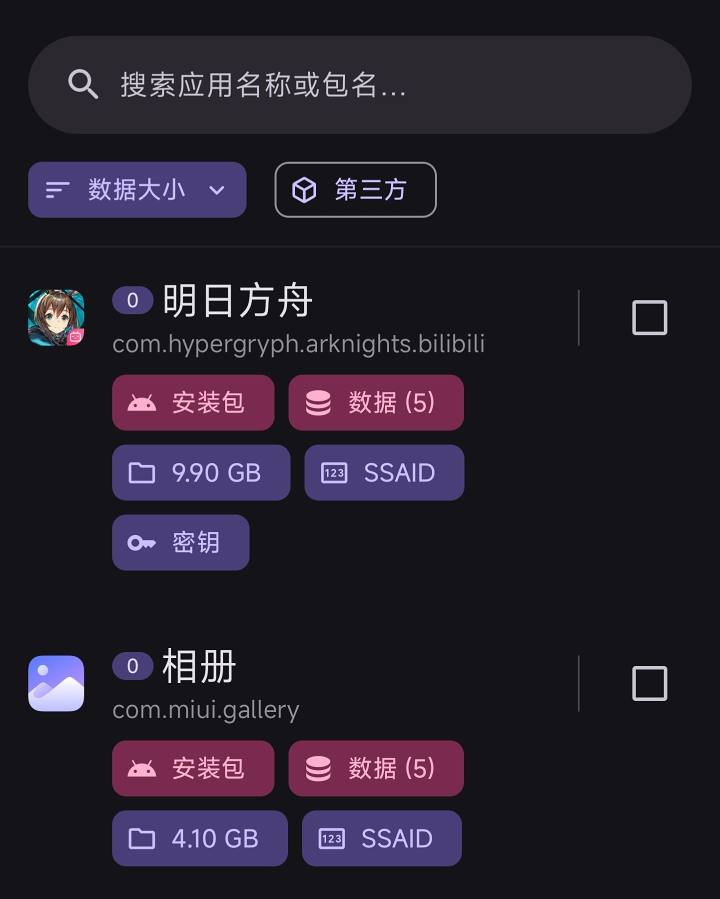Click the folder icon on the 9.90 GB tag
720x899 pixels.
point(141,472)
